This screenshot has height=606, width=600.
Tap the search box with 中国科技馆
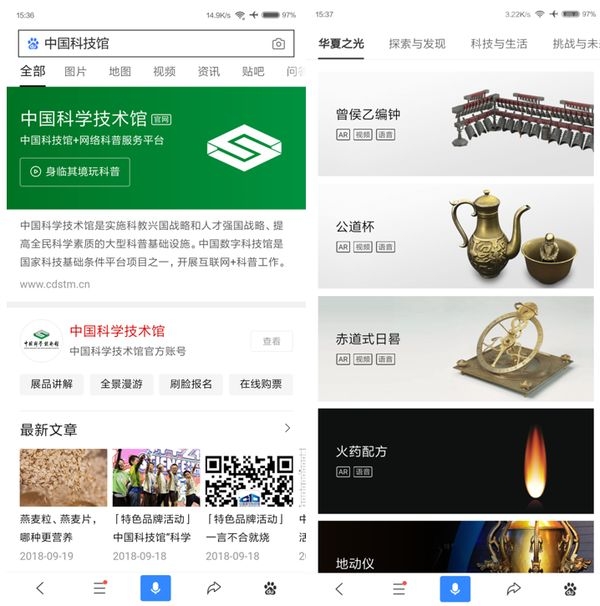point(150,44)
